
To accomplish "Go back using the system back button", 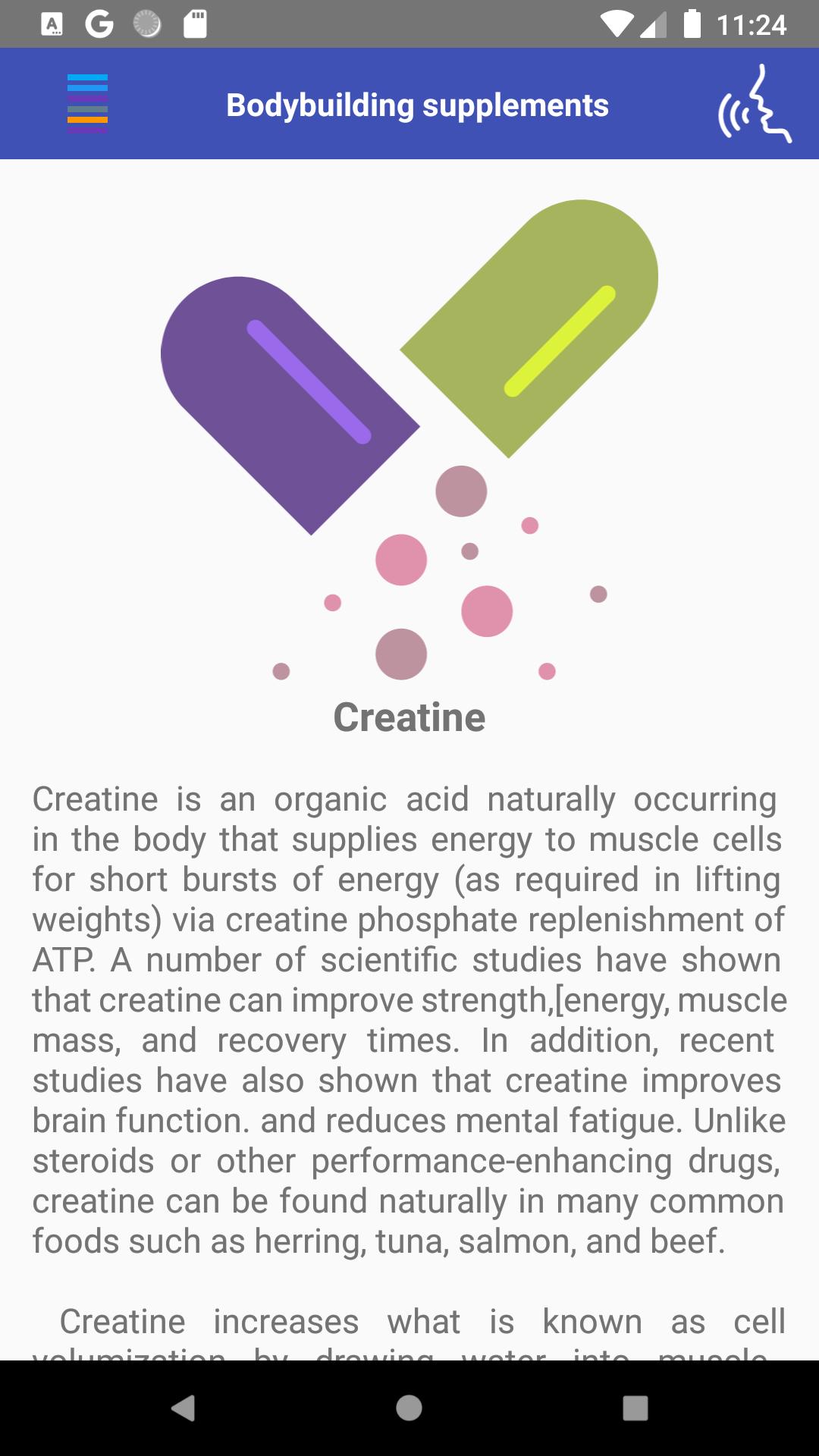I will 183,1408.
